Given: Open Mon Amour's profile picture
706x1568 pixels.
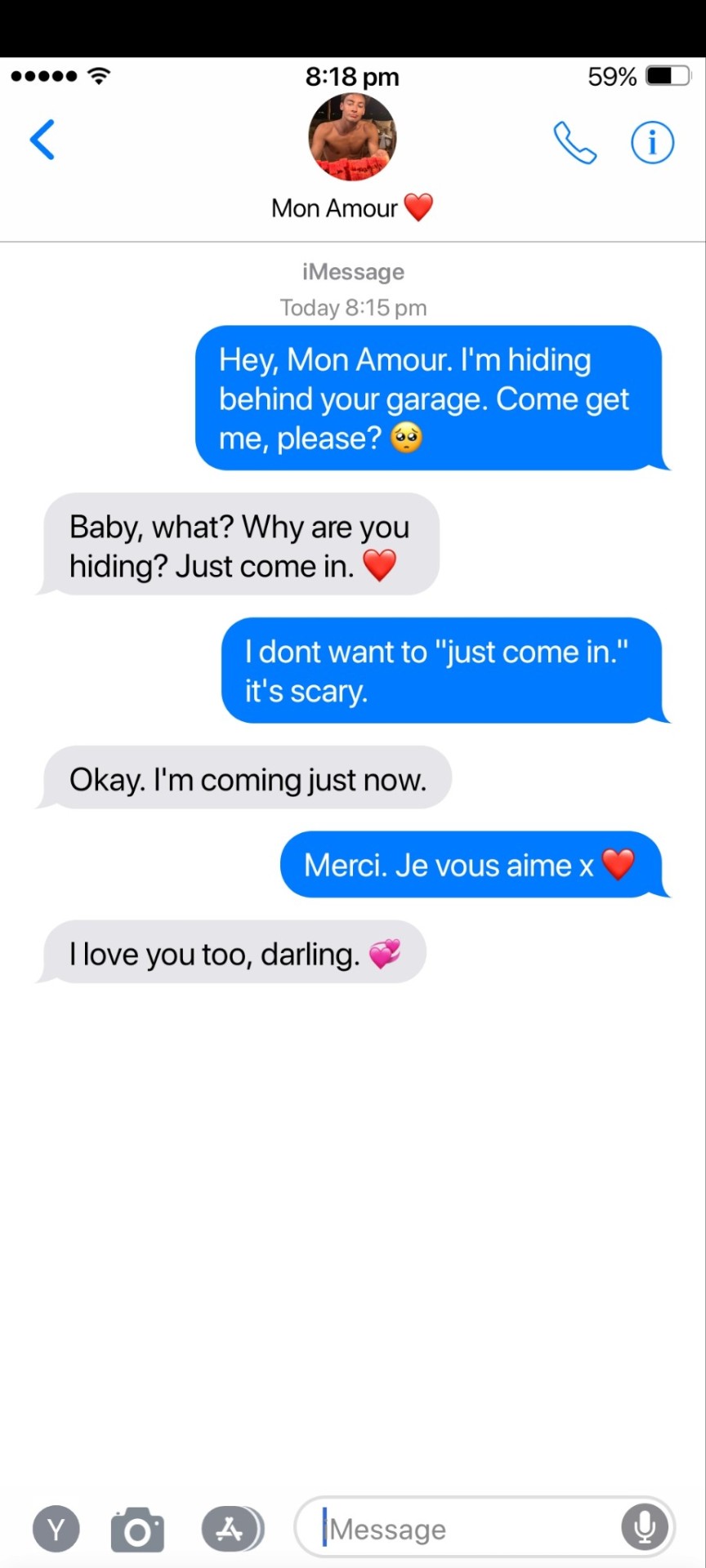Looking at the screenshot, I should click(x=352, y=136).
